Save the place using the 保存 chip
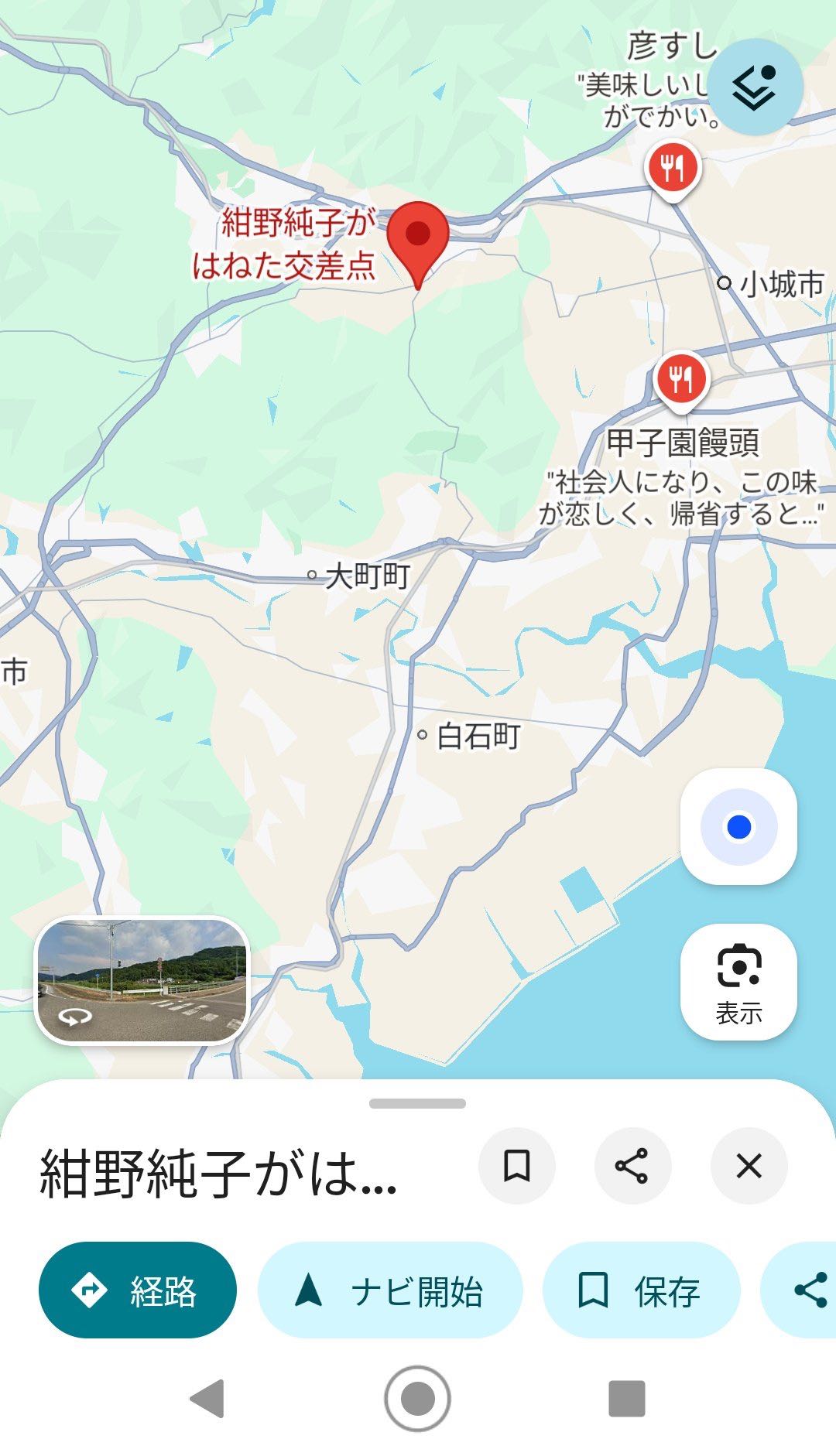 (x=641, y=1290)
